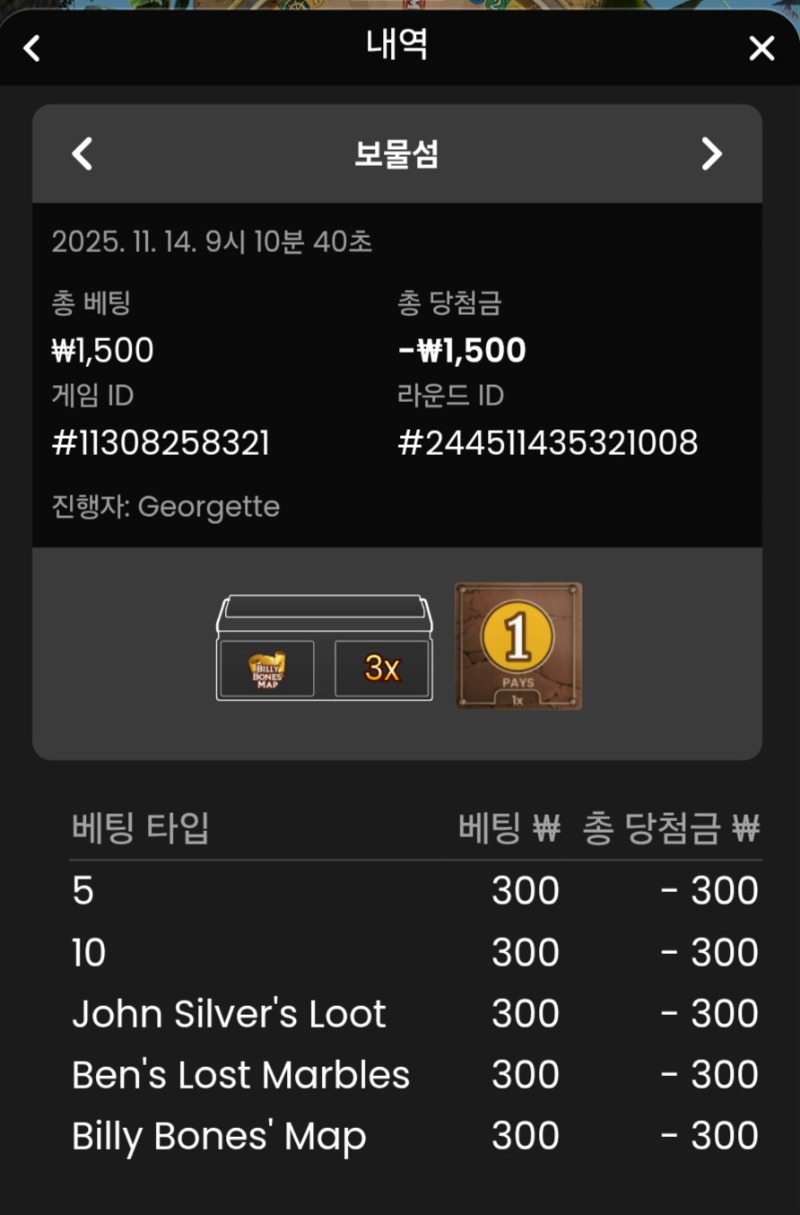Select dealer name Georgette

165,507
